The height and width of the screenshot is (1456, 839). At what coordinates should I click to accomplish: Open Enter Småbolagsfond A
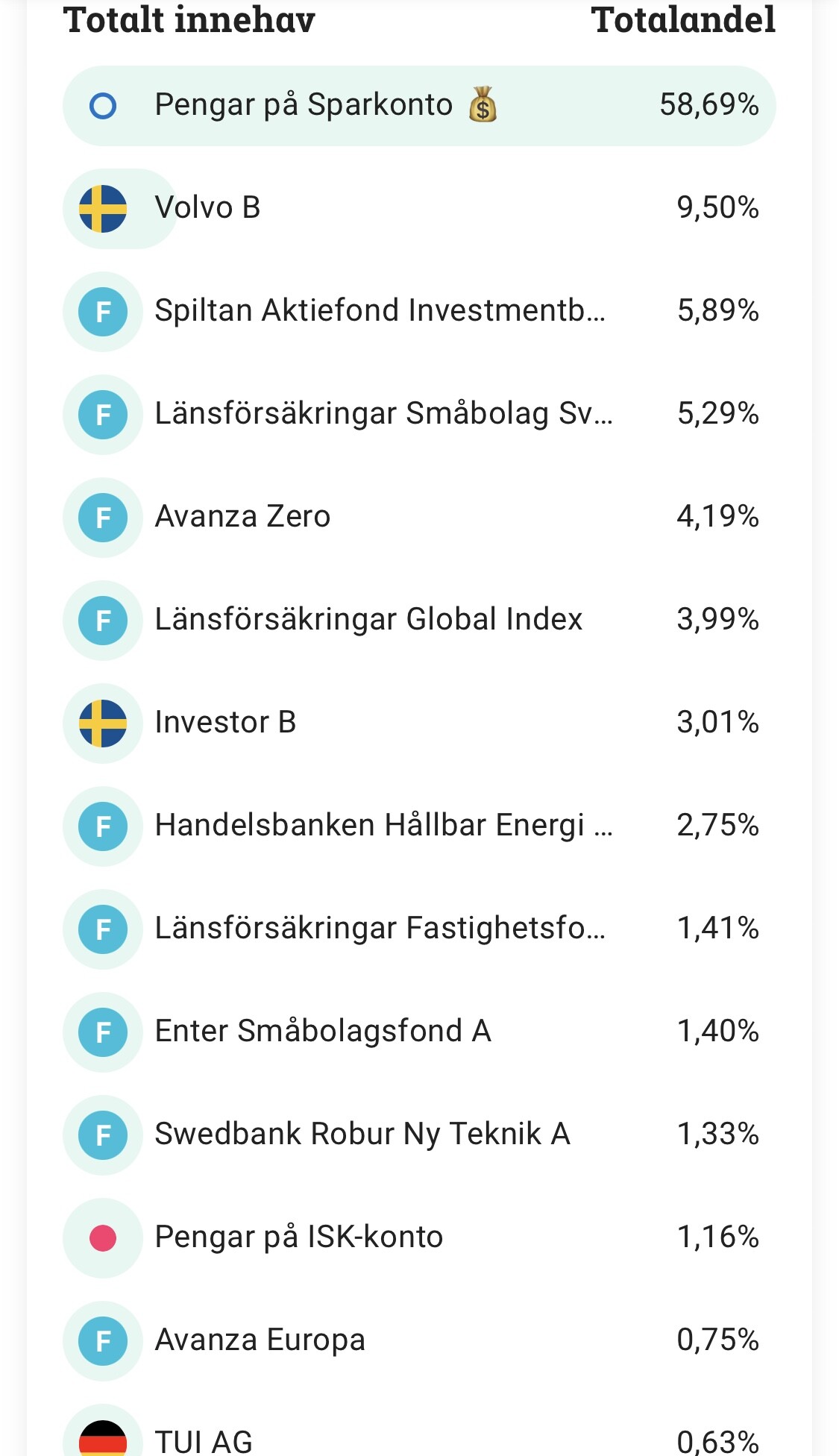[418, 1032]
